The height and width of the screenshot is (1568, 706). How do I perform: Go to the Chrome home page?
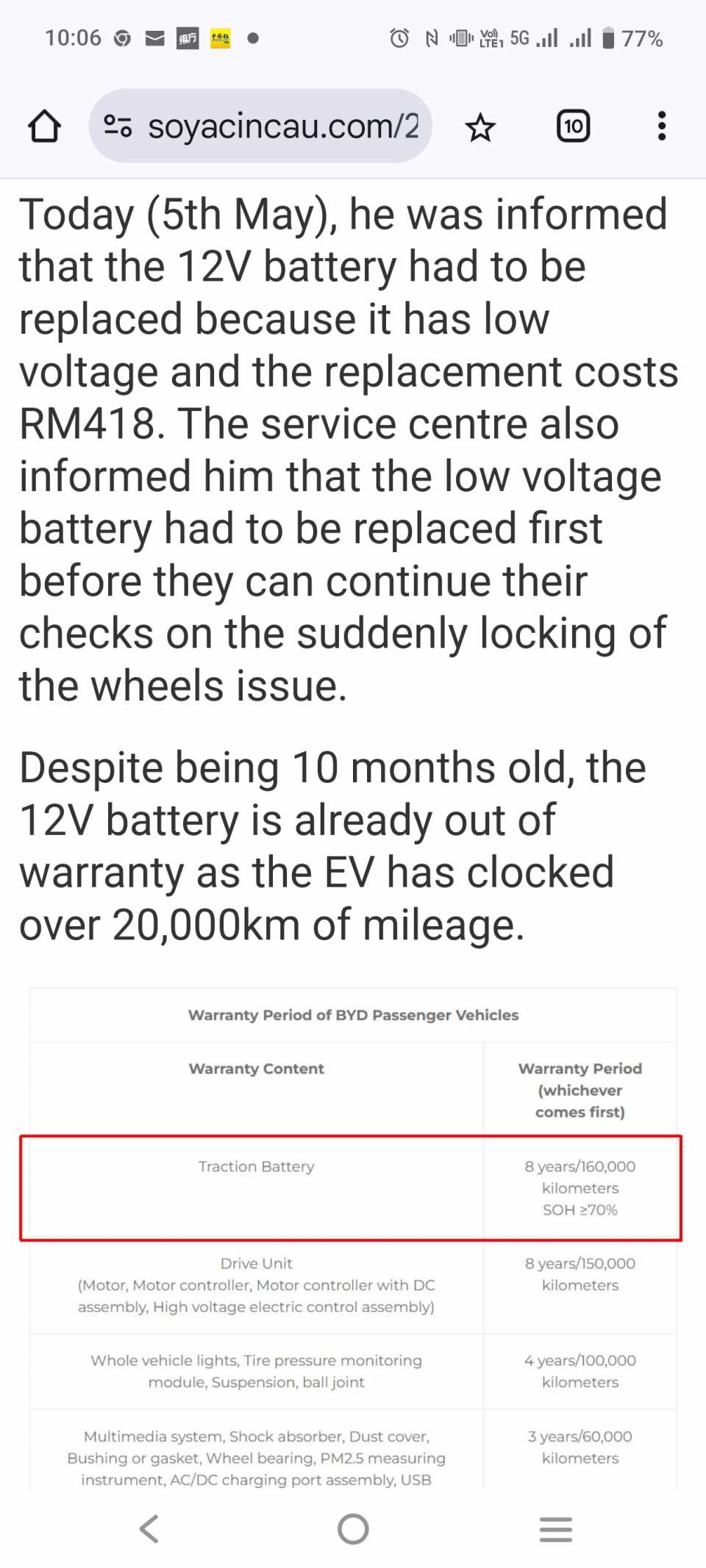pos(44,126)
